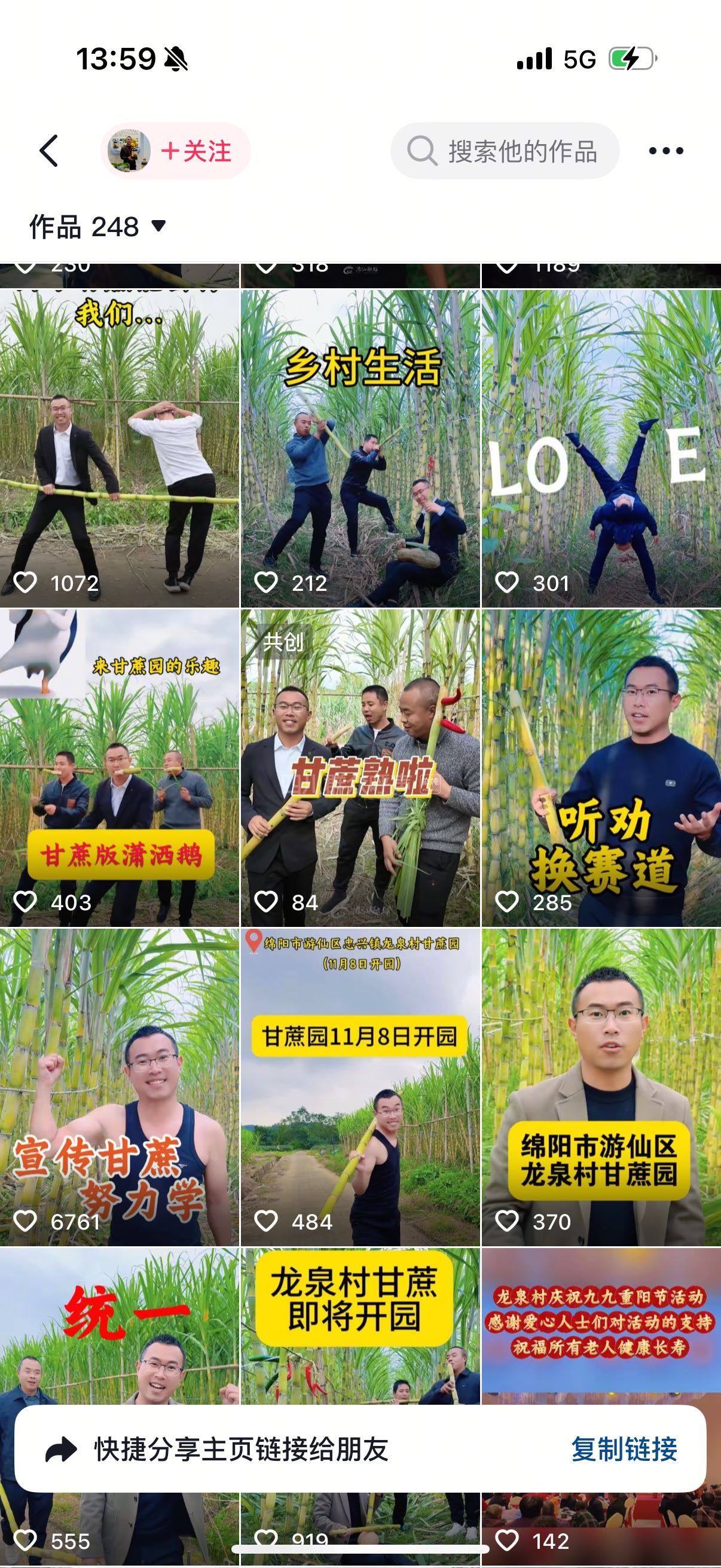Open the 乡村生活 video
This screenshot has width=721, height=1568.
360,449
